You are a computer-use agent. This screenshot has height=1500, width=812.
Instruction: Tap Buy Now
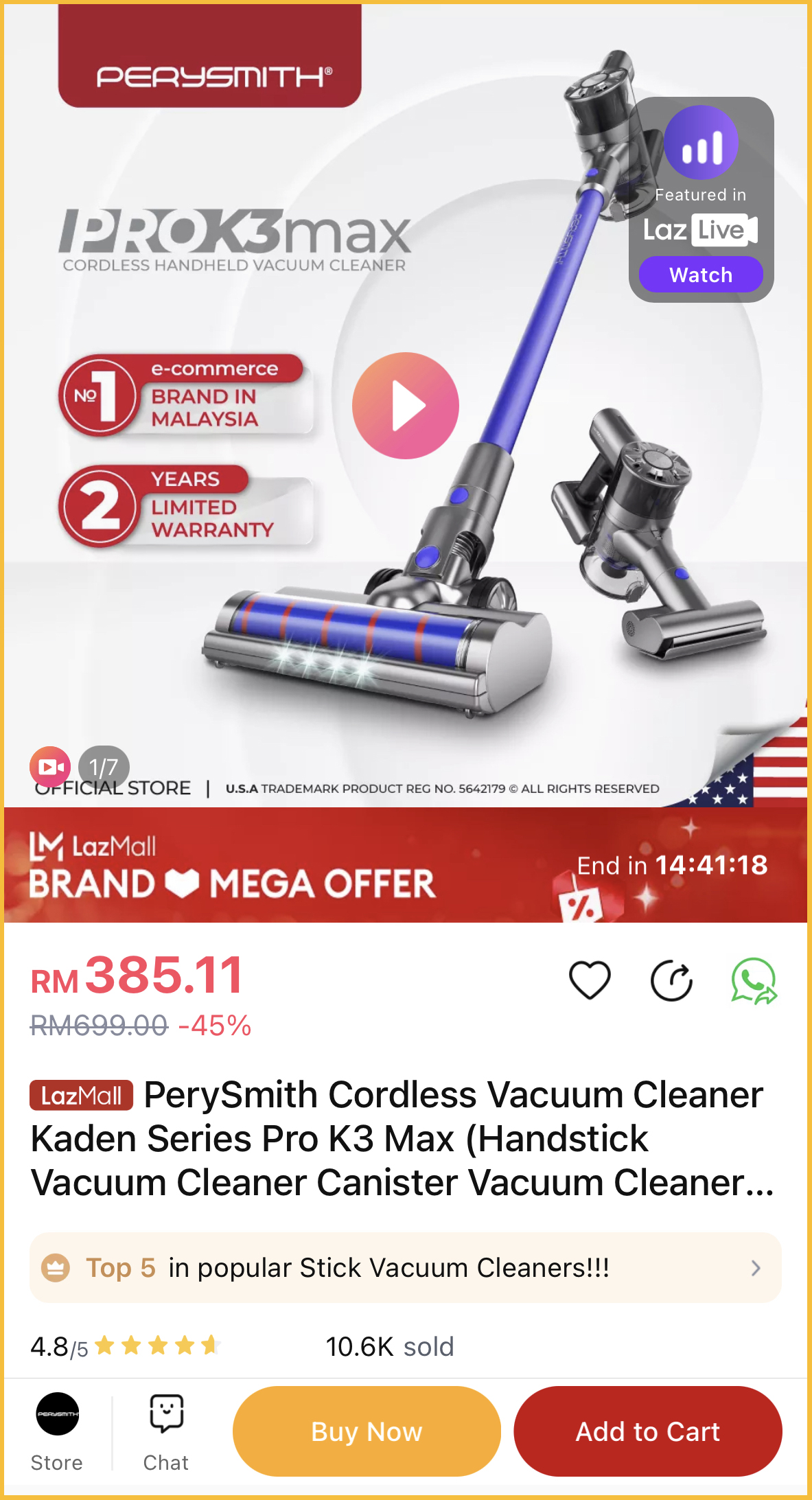(367, 1431)
